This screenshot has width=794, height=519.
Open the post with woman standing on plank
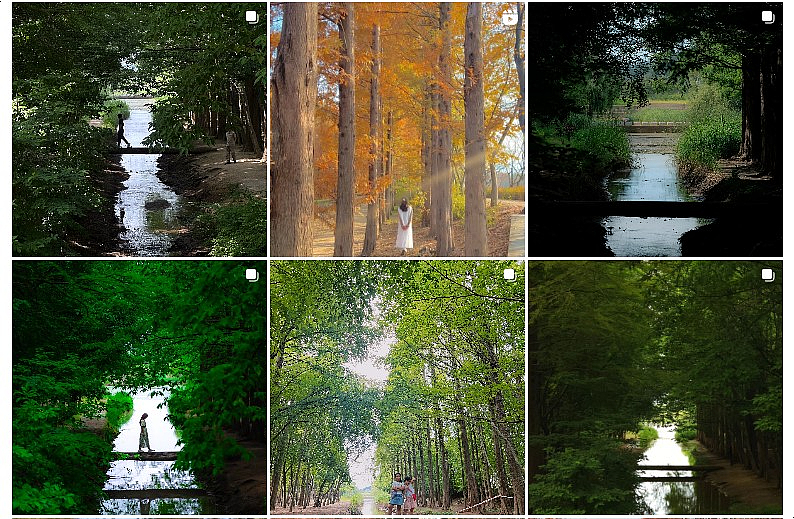click(x=139, y=387)
